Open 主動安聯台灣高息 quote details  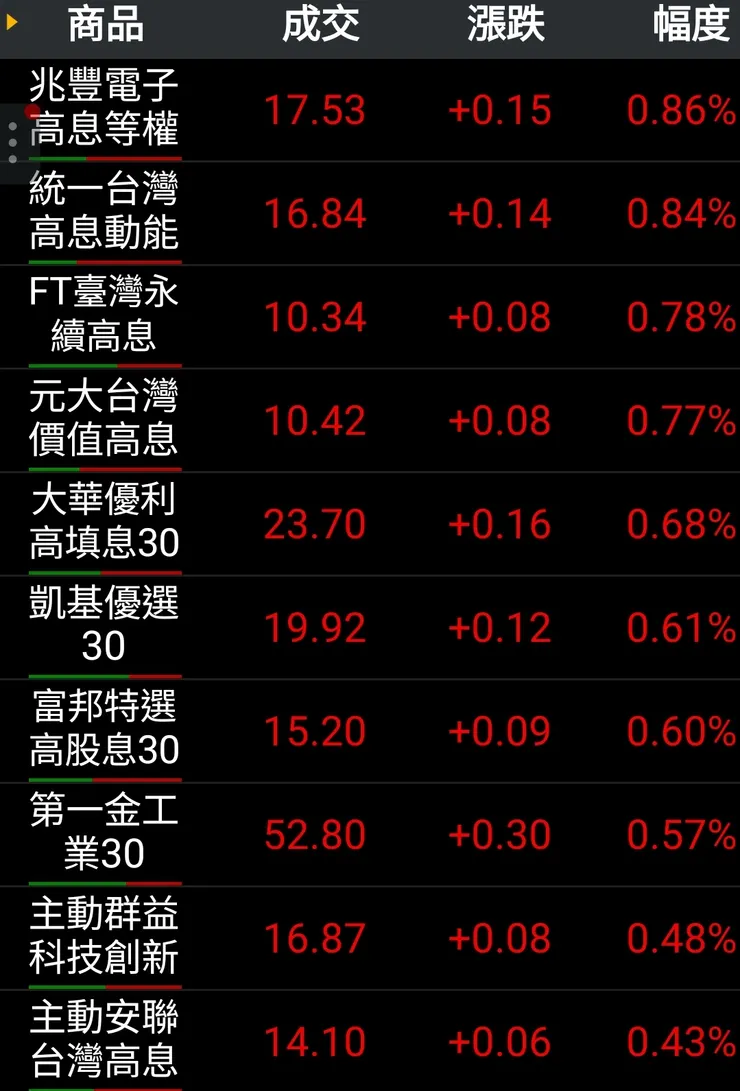click(x=105, y=1041)
